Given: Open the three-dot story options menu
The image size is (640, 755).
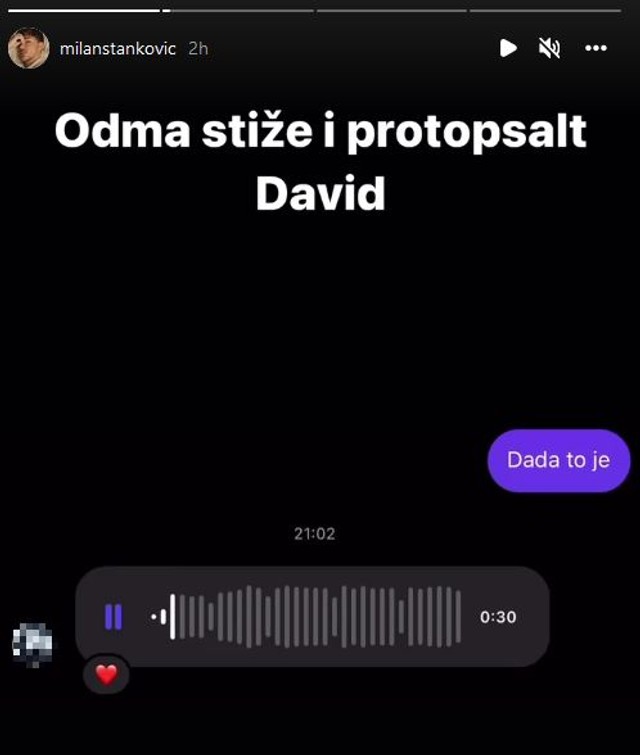Looking at the screenshot, I should [595, 48].
